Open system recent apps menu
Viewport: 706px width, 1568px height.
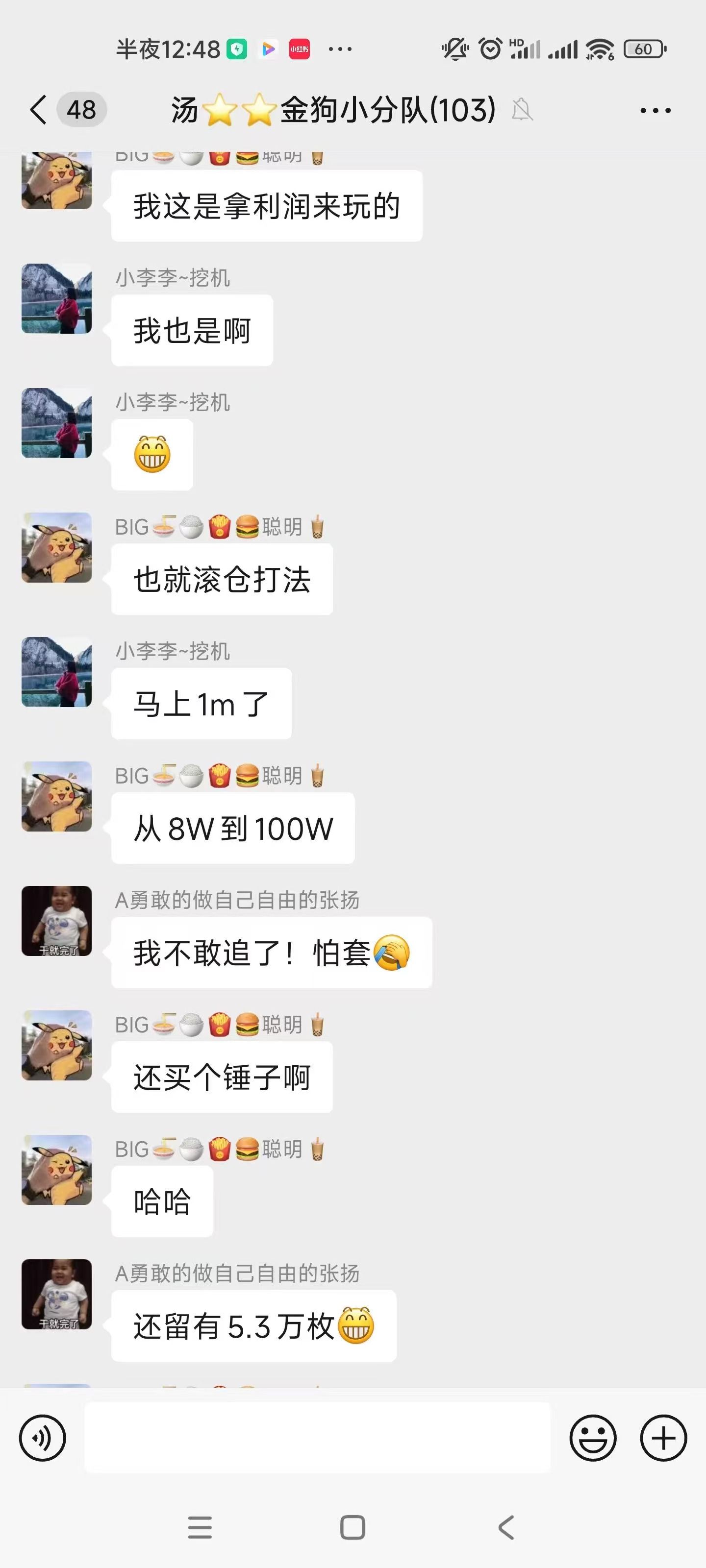200,1527
